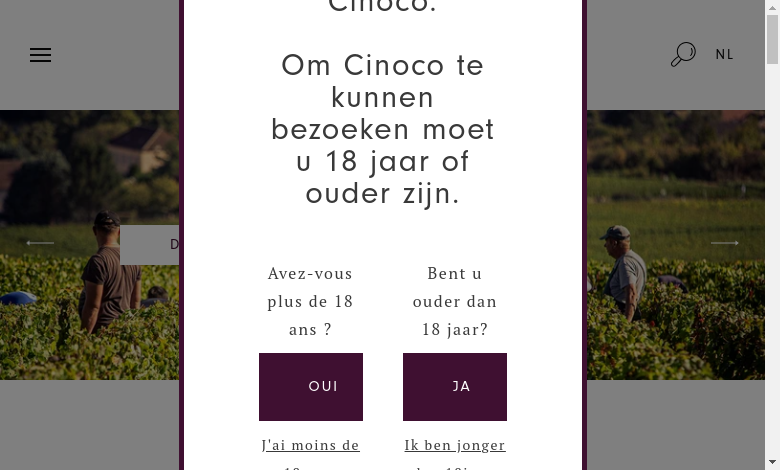Follow the "Ik ben jonger" link

[x=455, y=445]
